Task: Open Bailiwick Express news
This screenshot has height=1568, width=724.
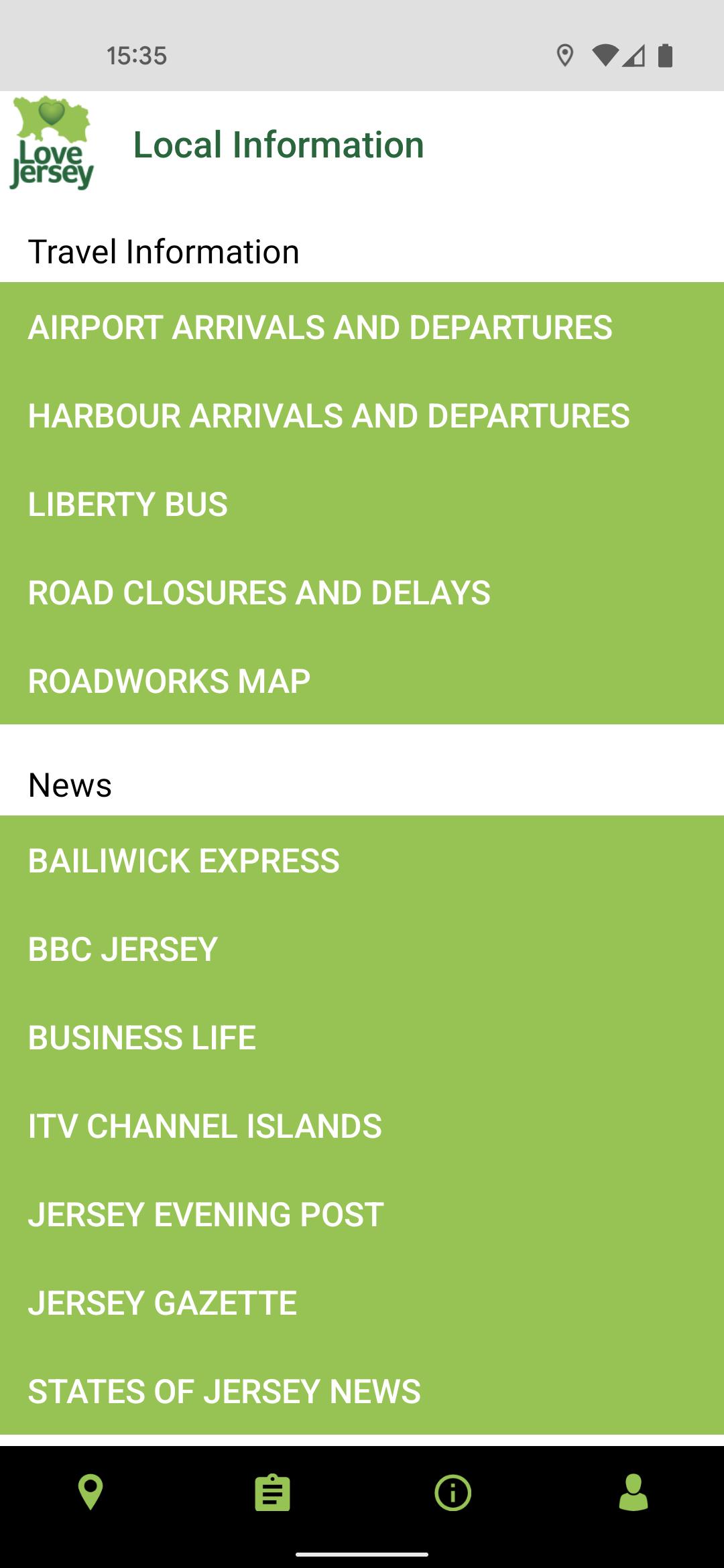Action: pyautogui.click(x=362, y=860)
